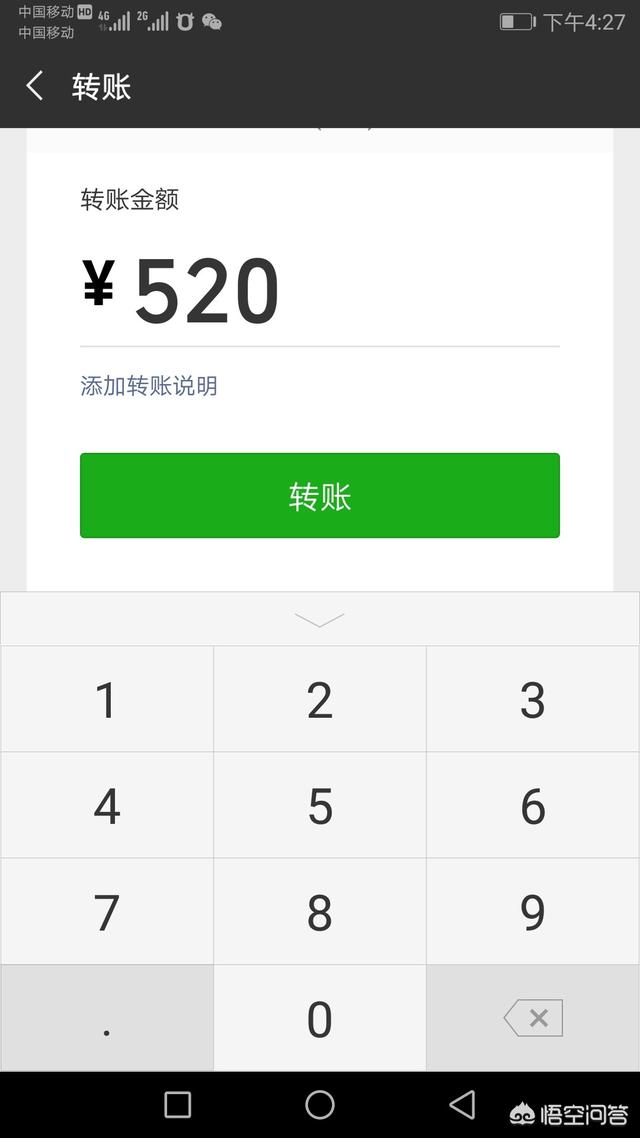Open recent apps from navigation bar
The image size is (640, 1138).
(177, 1105)
